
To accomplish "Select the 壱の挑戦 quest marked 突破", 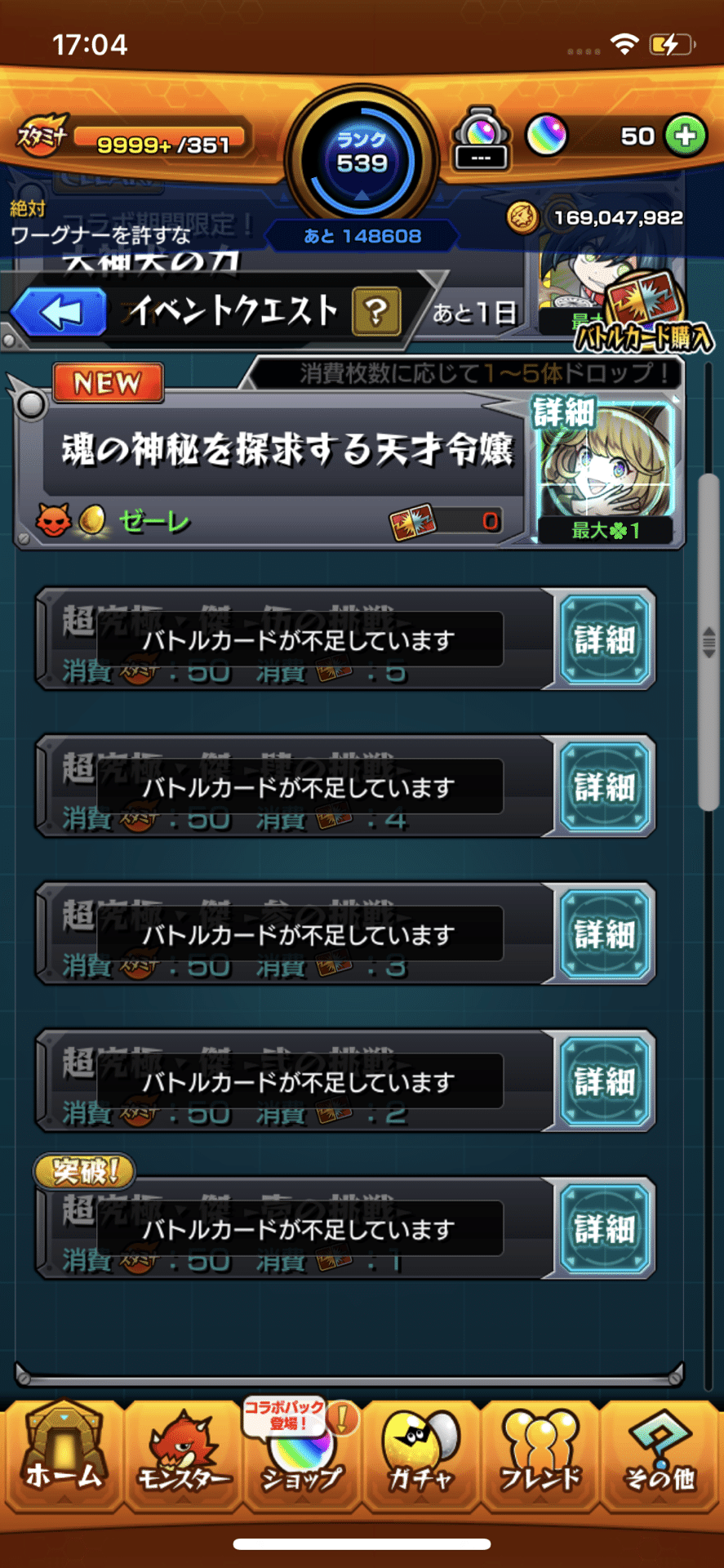I will click(294, 1228).
